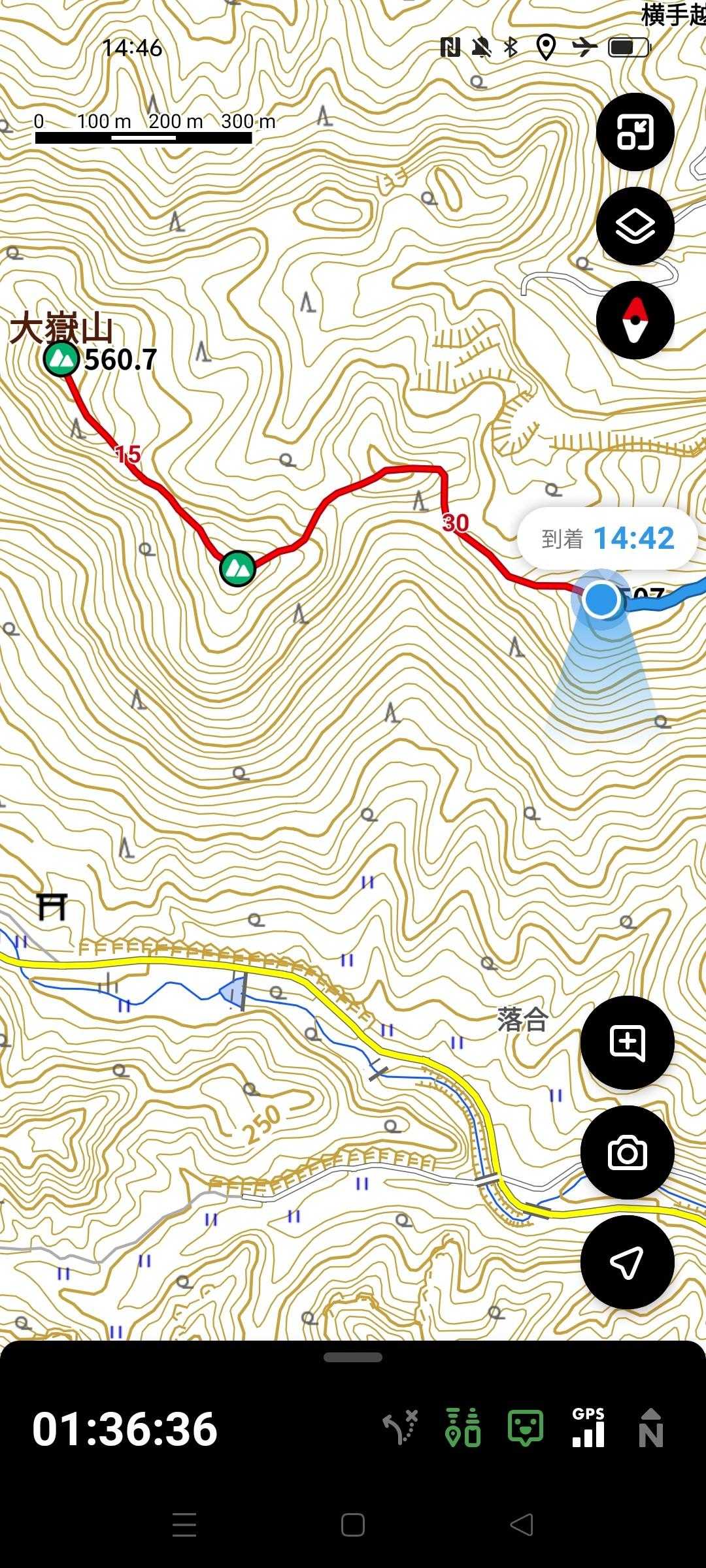Tap the map size toggle button
Screen dimensions: 706x1568
(x=635, y=132)
